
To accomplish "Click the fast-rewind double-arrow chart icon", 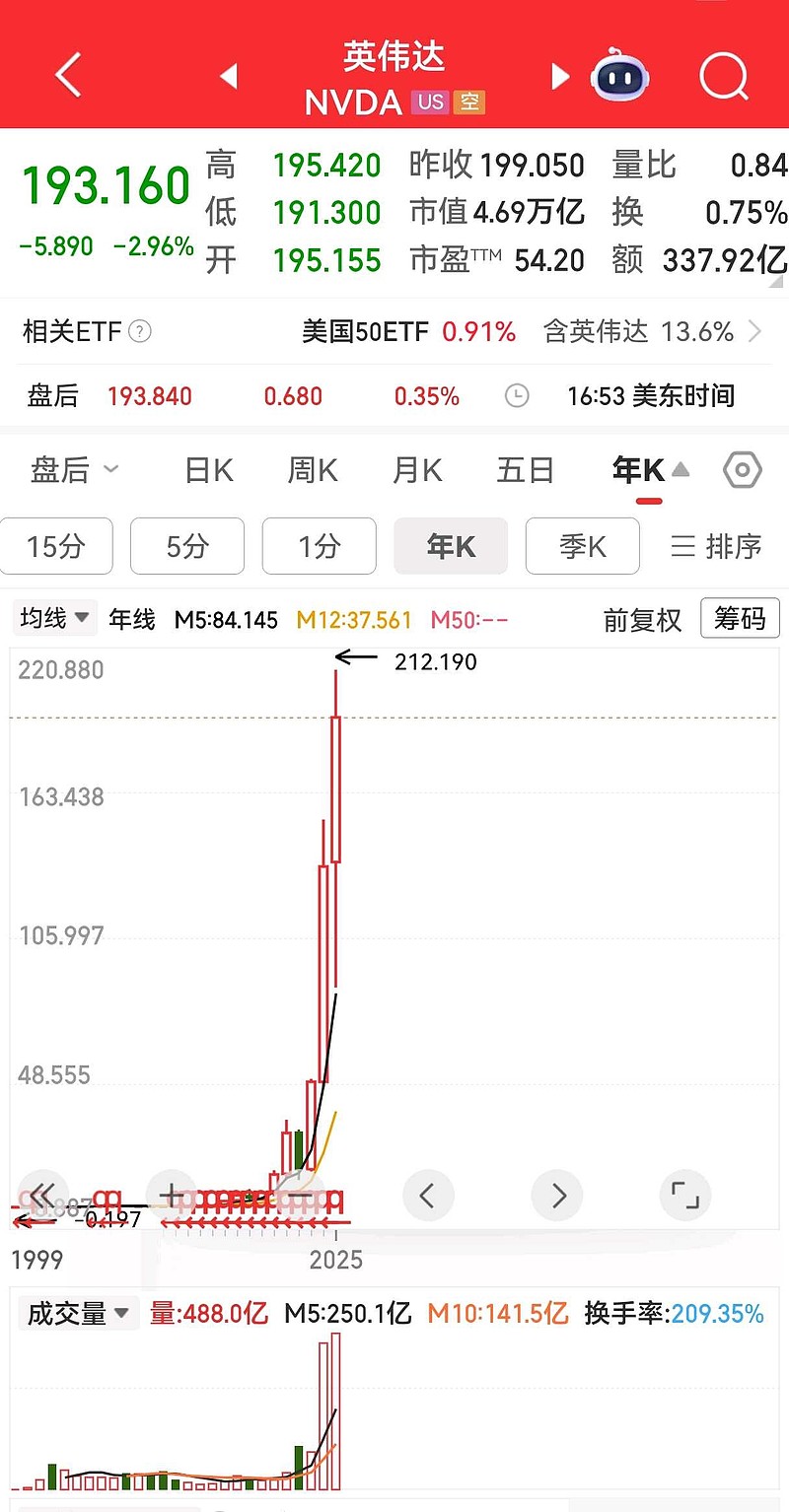I will 43,1196.
